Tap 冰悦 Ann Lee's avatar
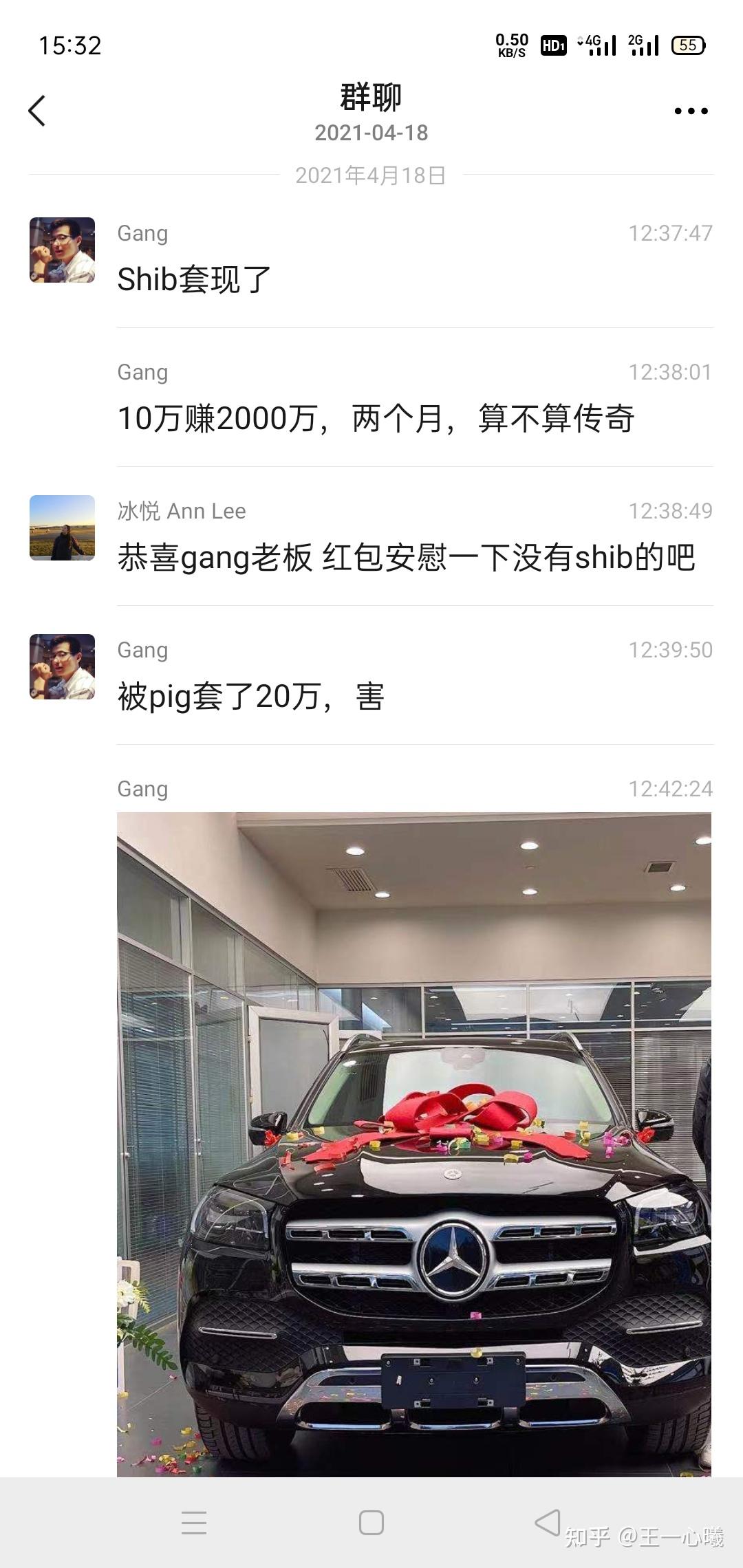This screenshot has height=1568, width=743. coord(62,527)
